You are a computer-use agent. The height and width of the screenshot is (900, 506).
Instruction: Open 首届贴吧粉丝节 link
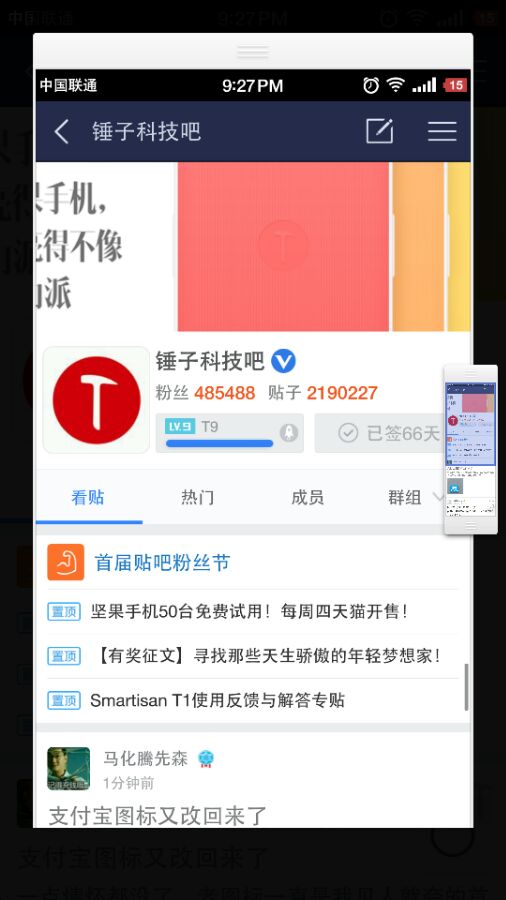[x=162, y=562]
